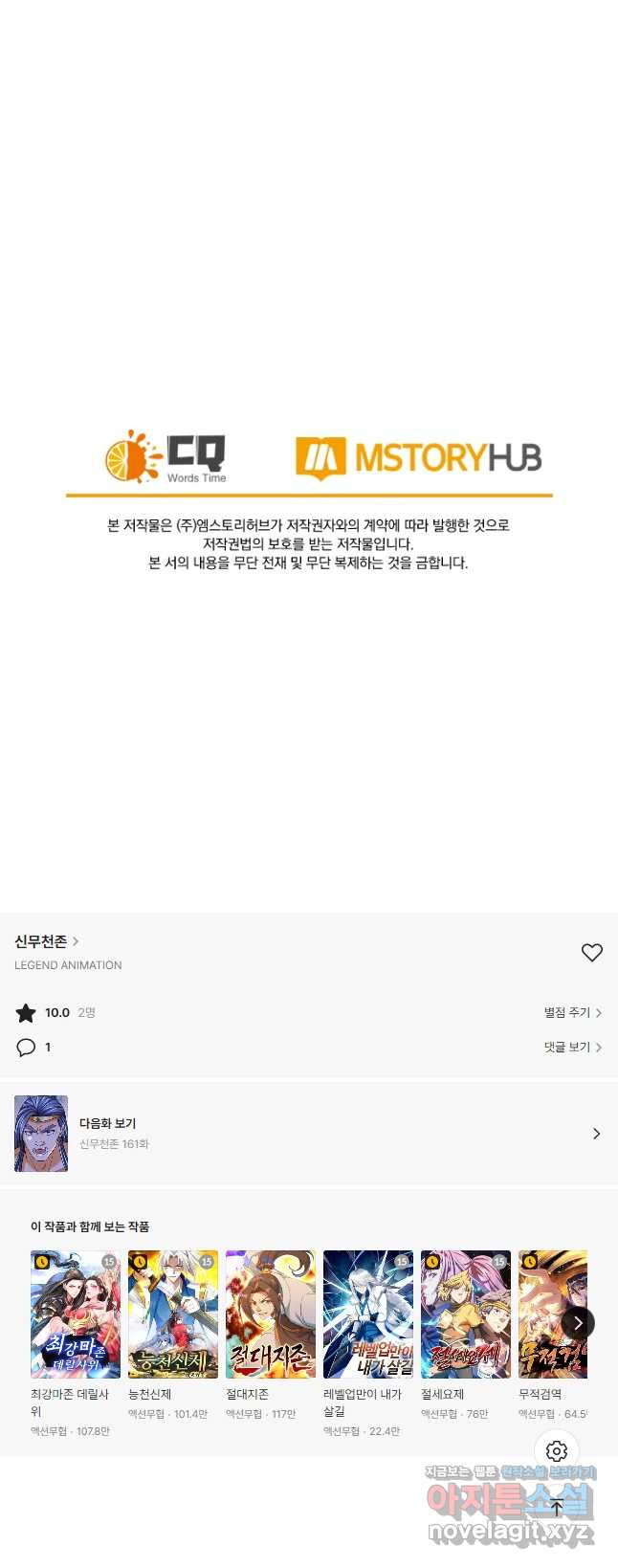The image size is (618, 1568).
Task: Open the viewer settings gear
Action: point(557,1451)
